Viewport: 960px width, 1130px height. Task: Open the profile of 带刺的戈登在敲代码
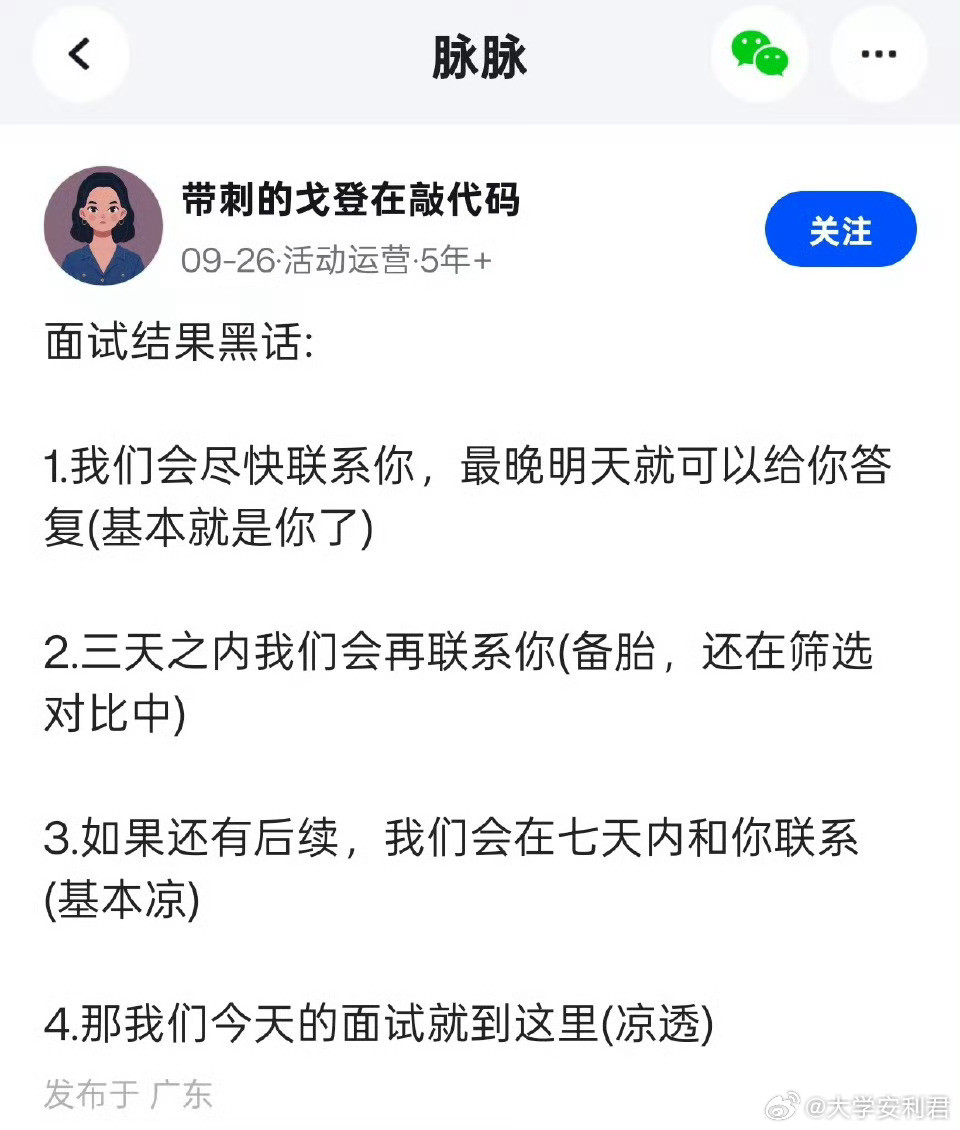pos(350,199)
